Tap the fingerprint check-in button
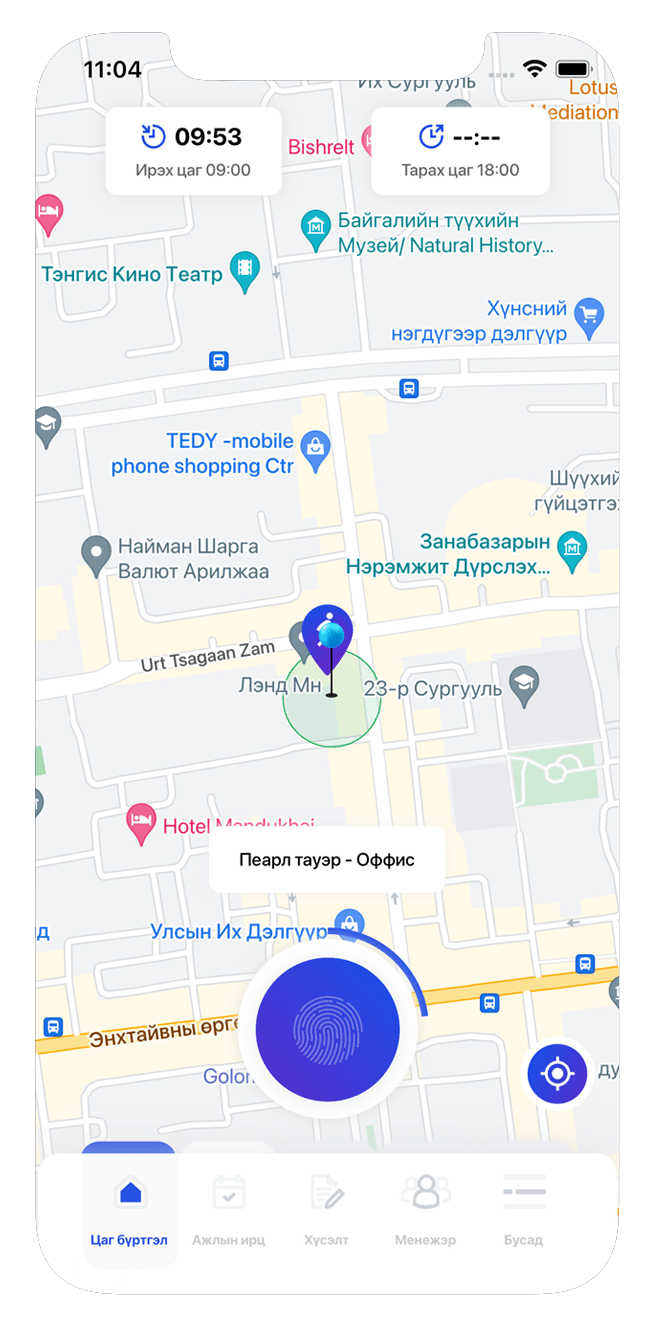Image resolution: width=656 pixels, height=1326 pixels. pyautogui.click(x=328, y=1030)
